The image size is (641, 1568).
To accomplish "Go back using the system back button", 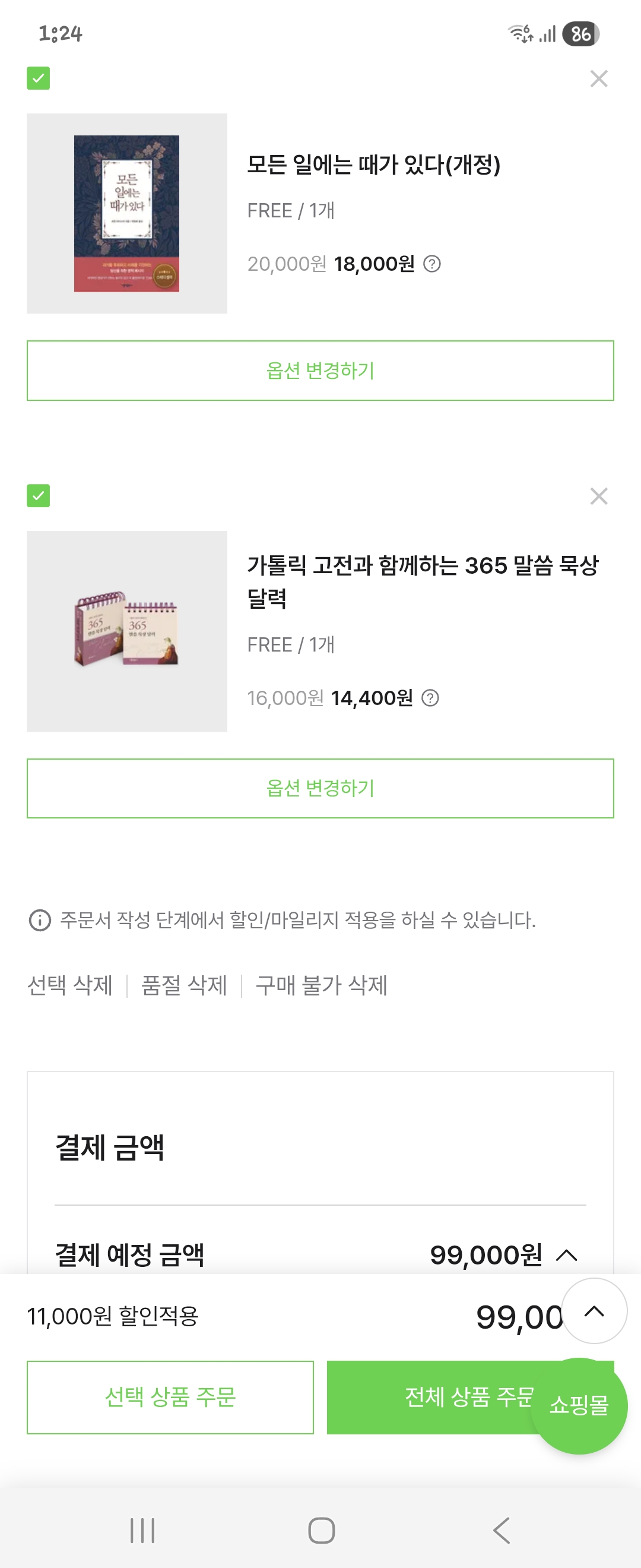I will tap(501, 1530).
